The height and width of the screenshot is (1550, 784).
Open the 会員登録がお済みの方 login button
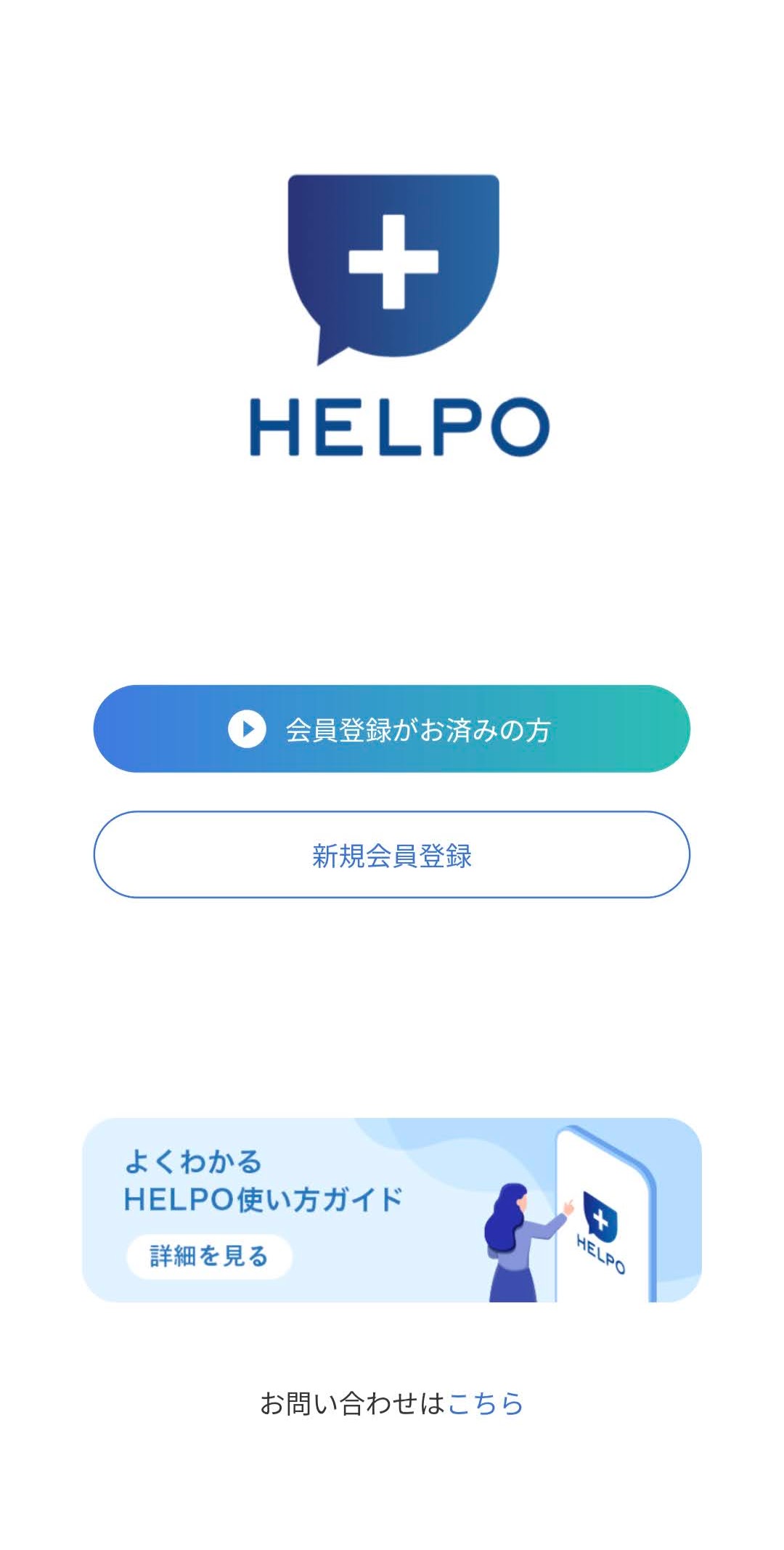coord(392,729)
